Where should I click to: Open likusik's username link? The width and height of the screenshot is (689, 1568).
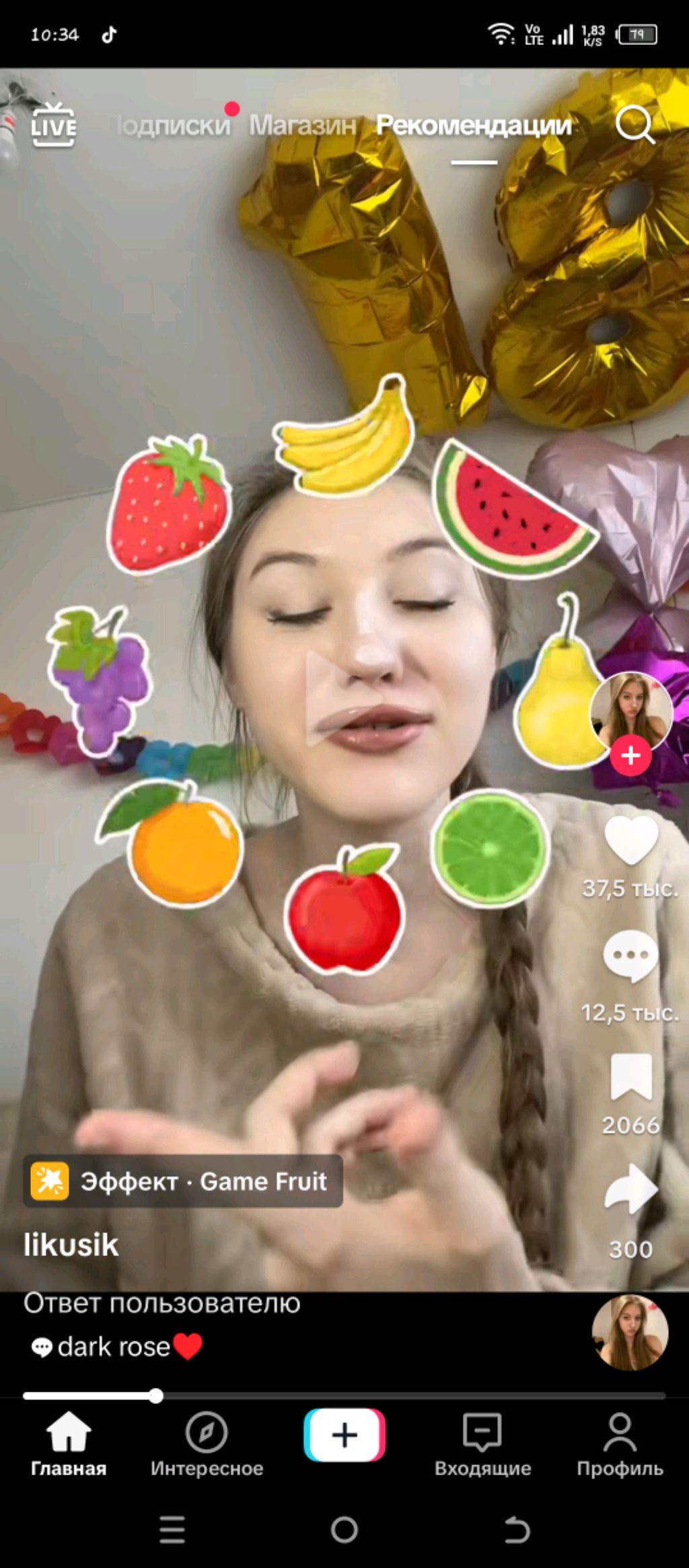pyautogui.click(x=71, y=1245)
